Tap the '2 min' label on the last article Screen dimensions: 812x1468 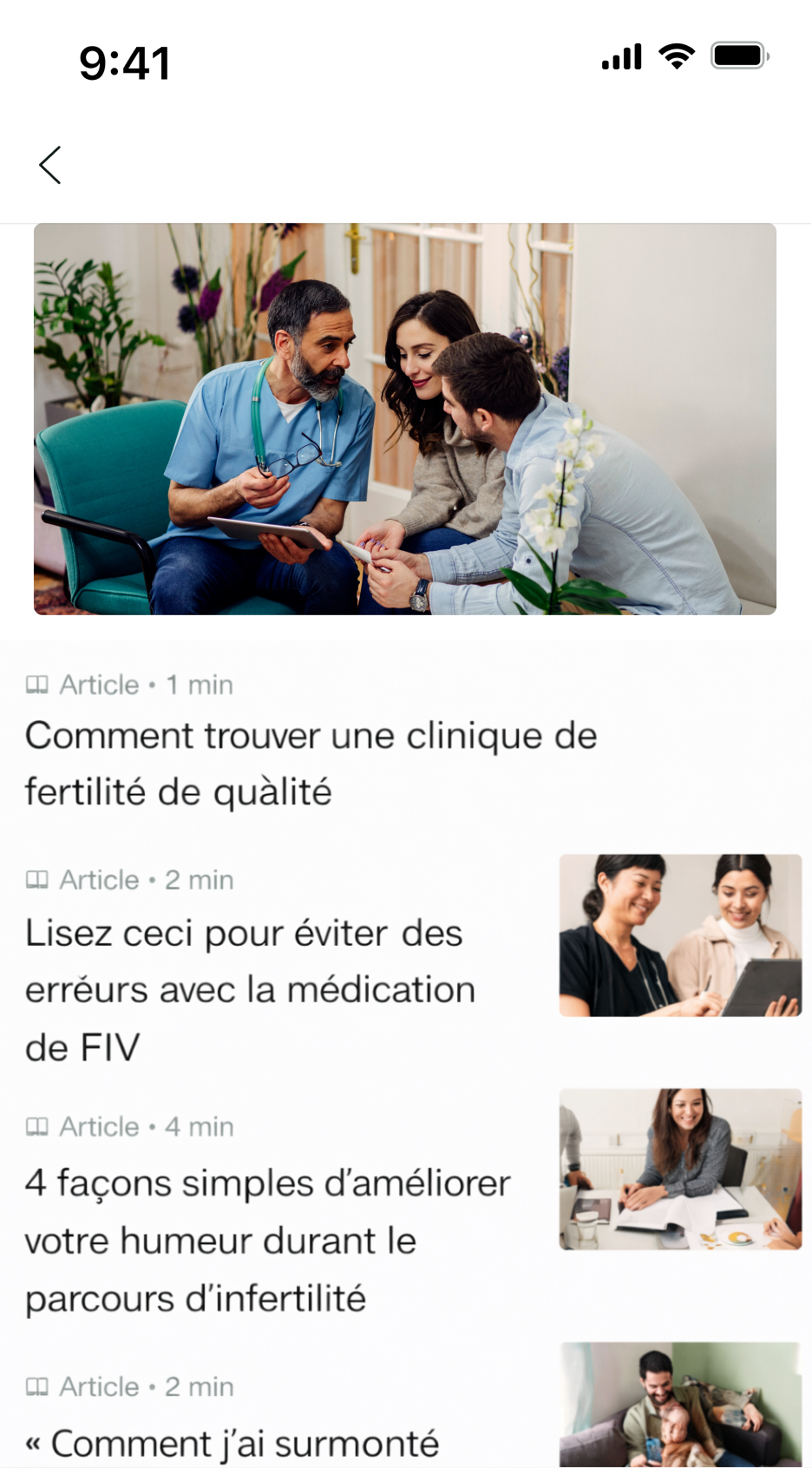(x=198, y=1386)
